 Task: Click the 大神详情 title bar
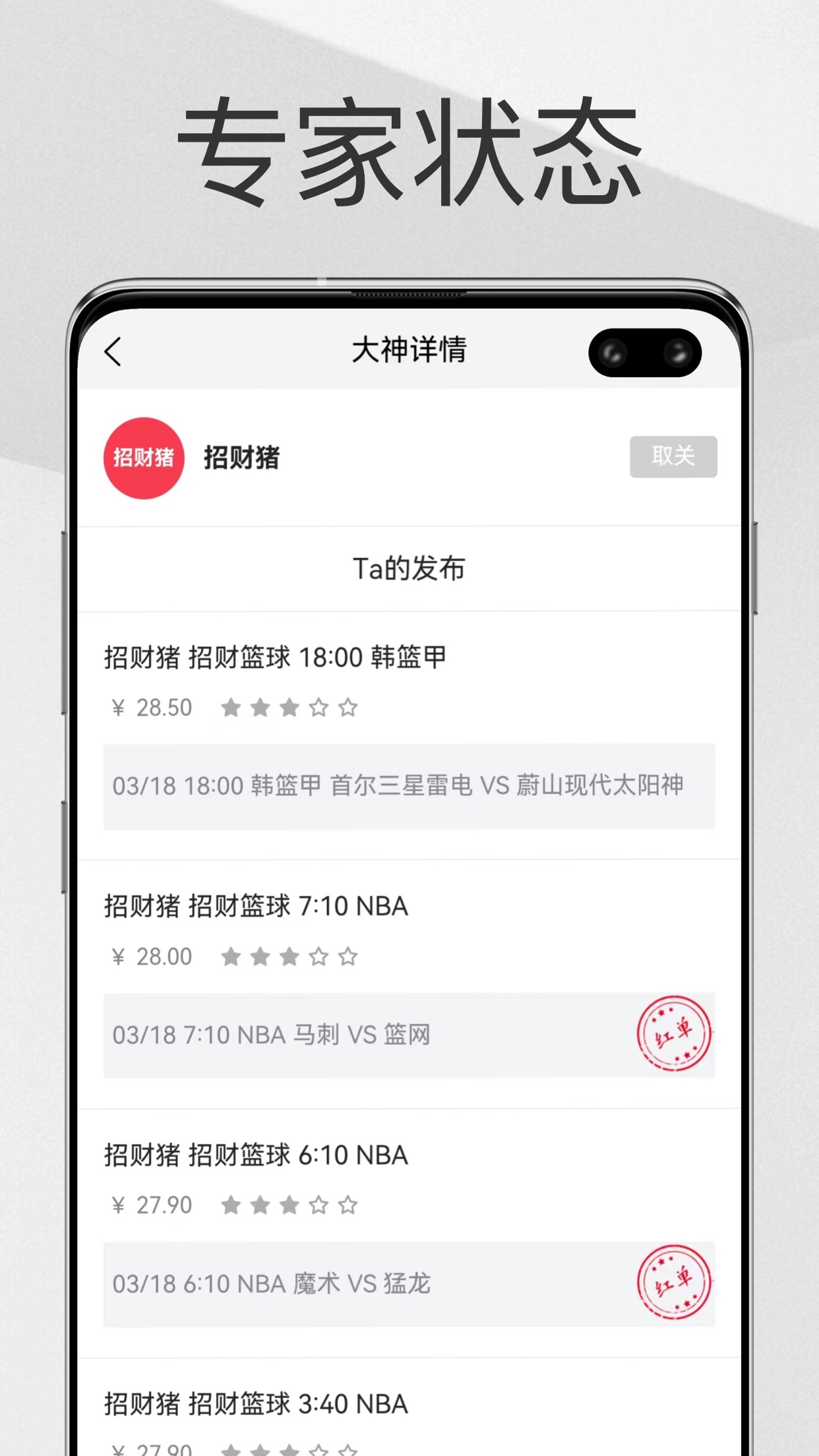point(409,351)
